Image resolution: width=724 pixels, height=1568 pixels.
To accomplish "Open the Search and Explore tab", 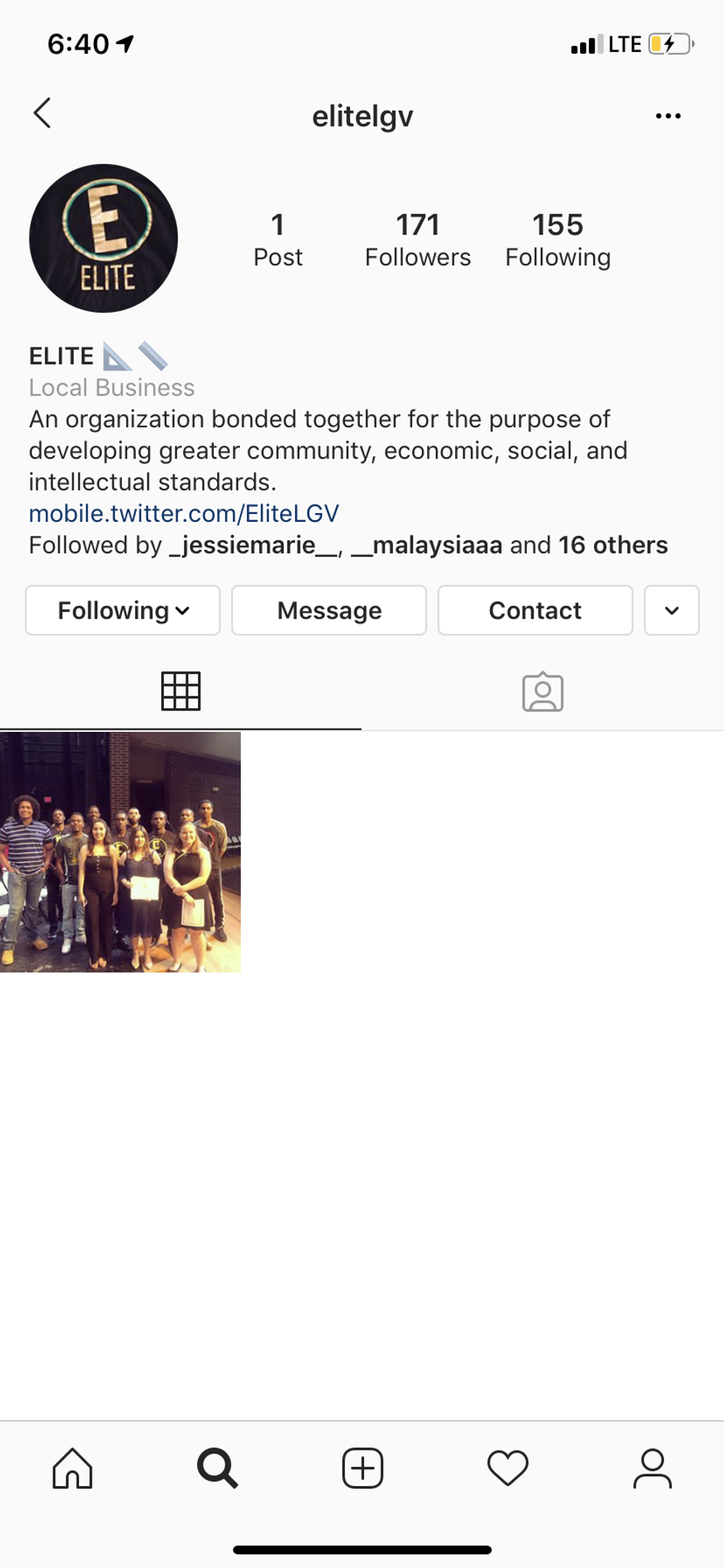I will point(217,1467).
